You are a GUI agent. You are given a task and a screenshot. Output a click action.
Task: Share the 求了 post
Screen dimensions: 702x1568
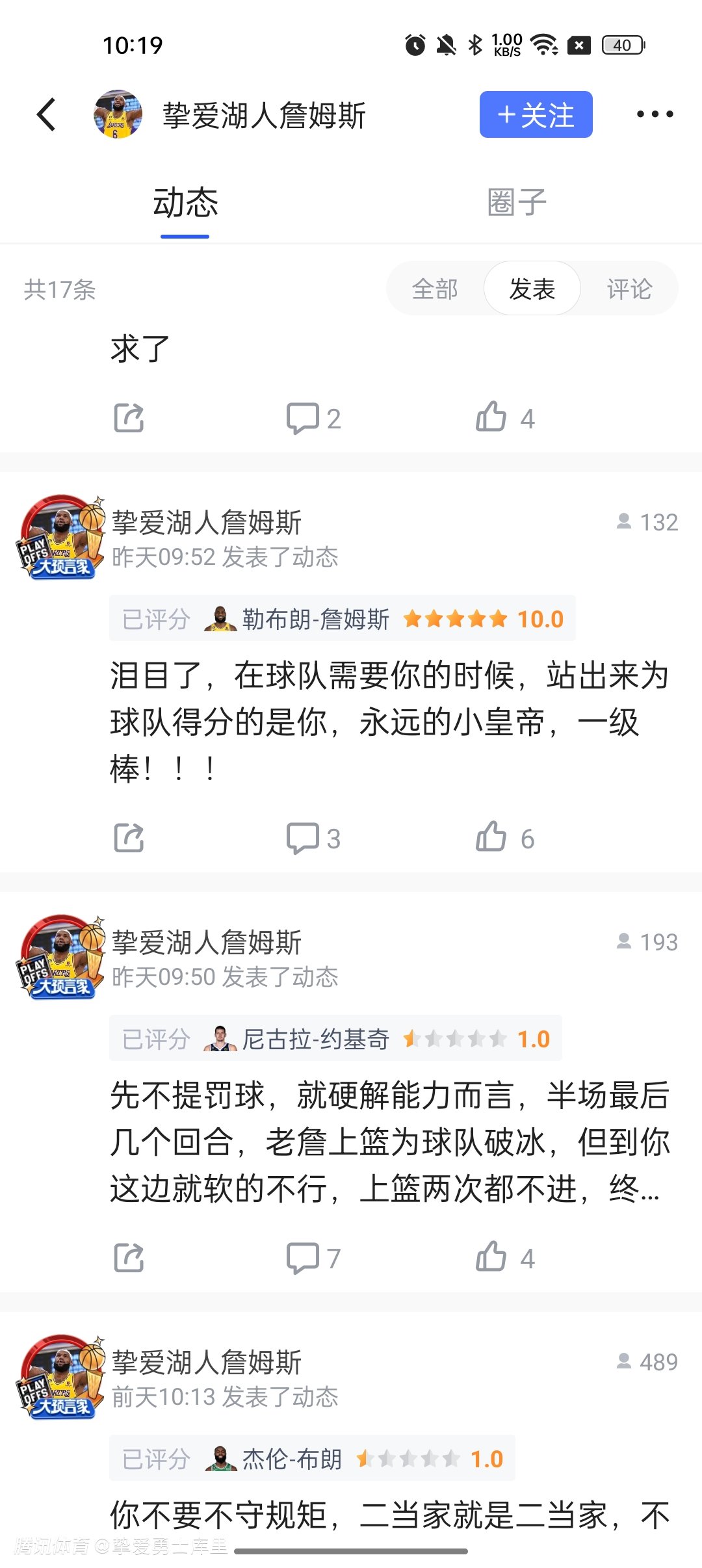coord(129,417)
